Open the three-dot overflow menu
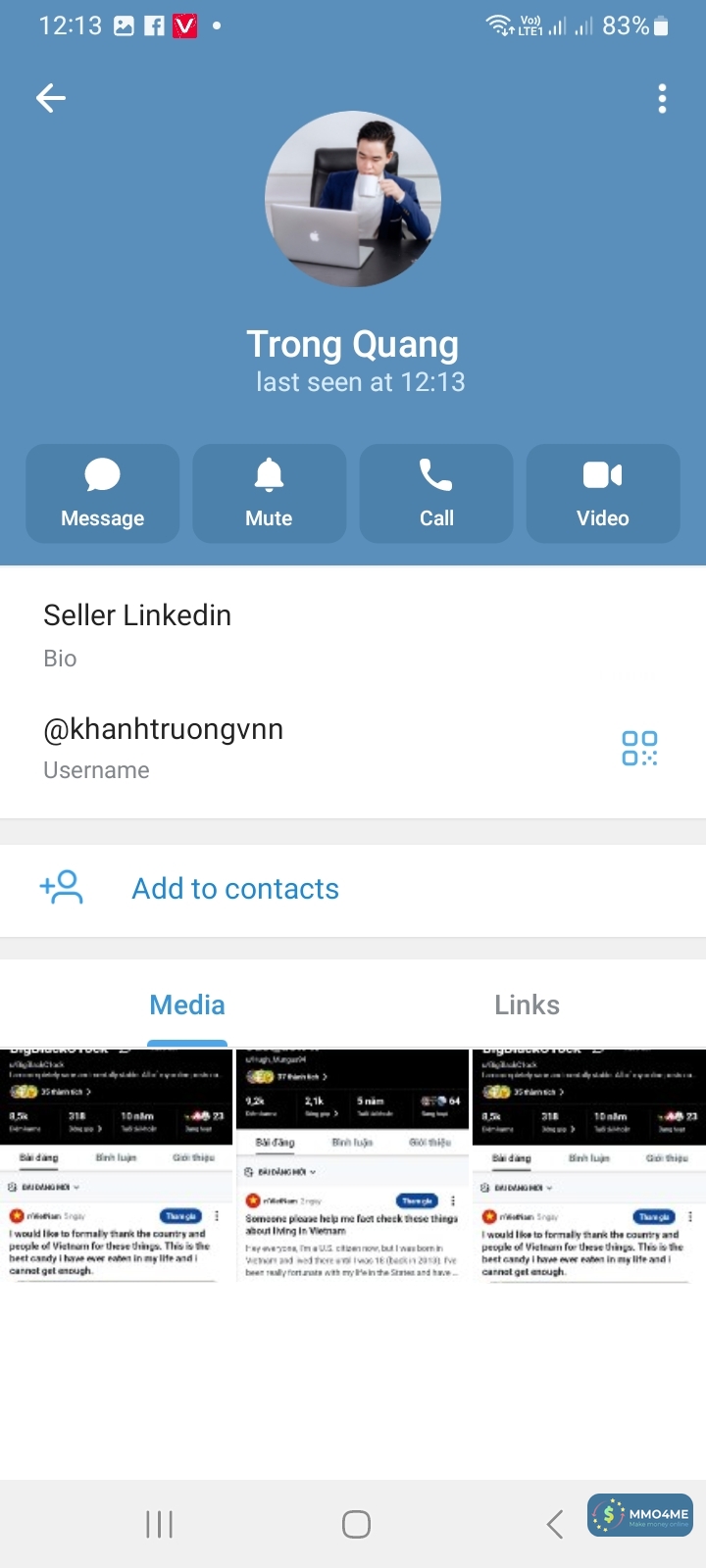The height and width of the screenshot is (1568, 706). point(662,98)
